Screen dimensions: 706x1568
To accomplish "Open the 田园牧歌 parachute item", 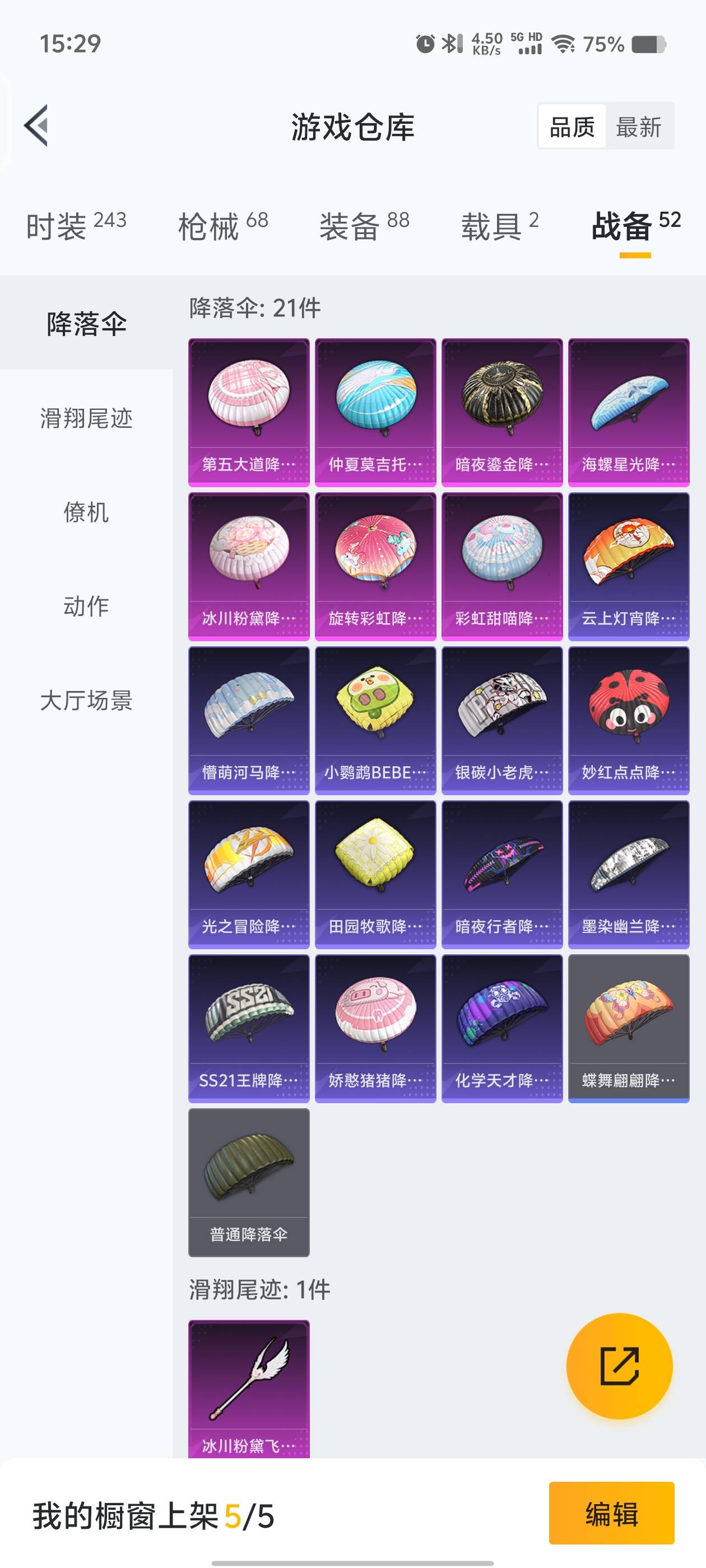I will pyautogui.click(x=375, y=874).
